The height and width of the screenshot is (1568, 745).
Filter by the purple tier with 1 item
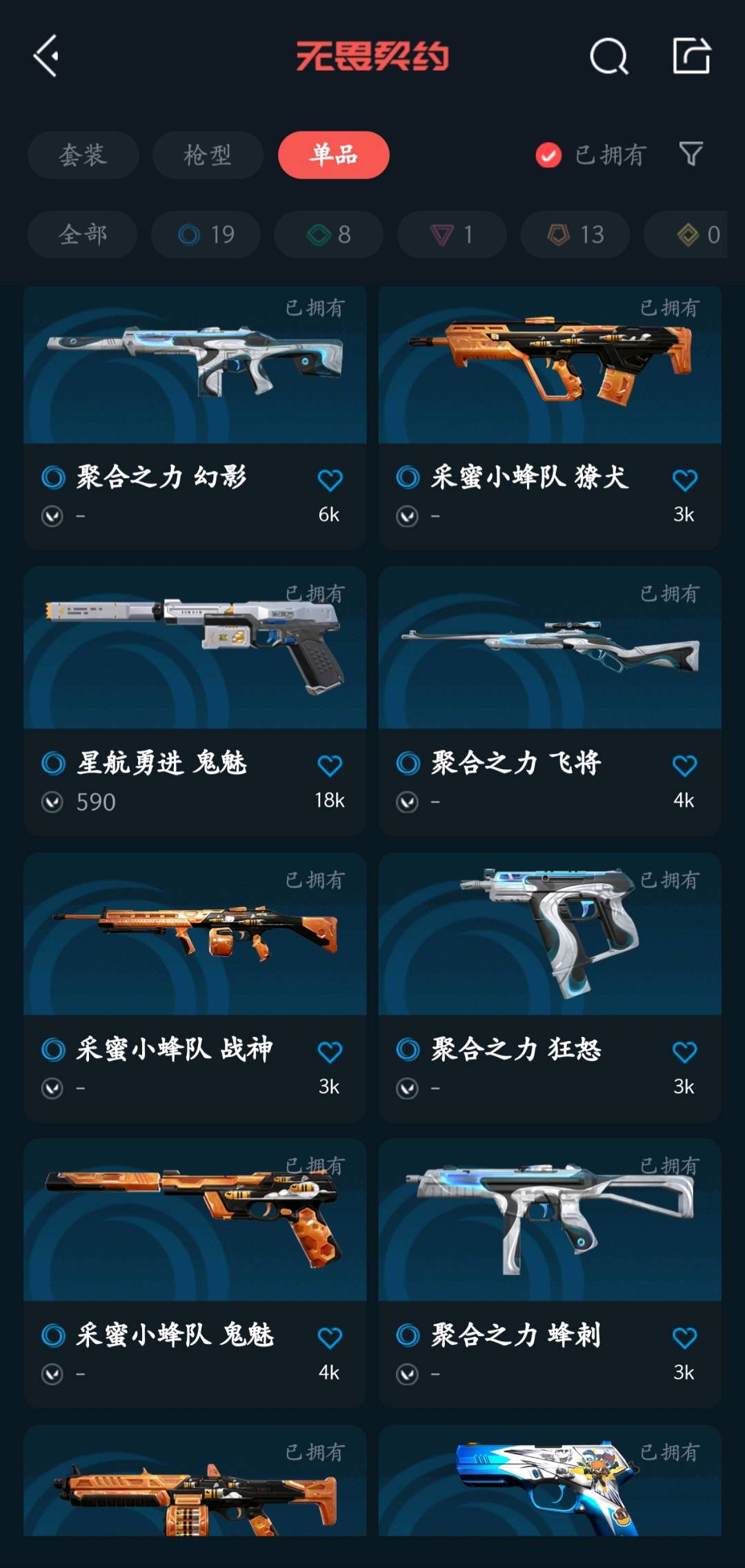(452, 235)
